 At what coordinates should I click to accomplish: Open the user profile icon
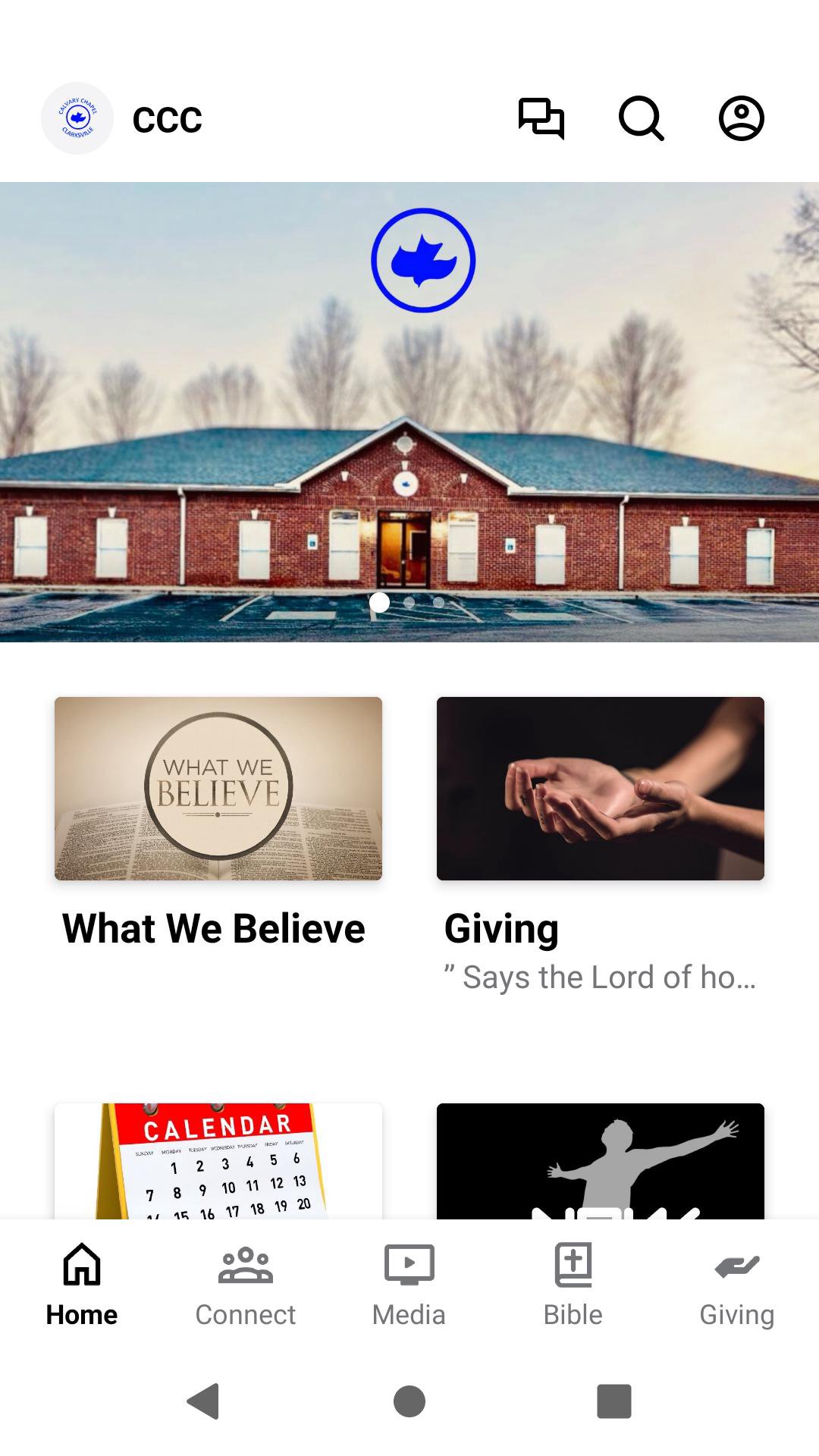pyautogui.click(x=741, y=118)
